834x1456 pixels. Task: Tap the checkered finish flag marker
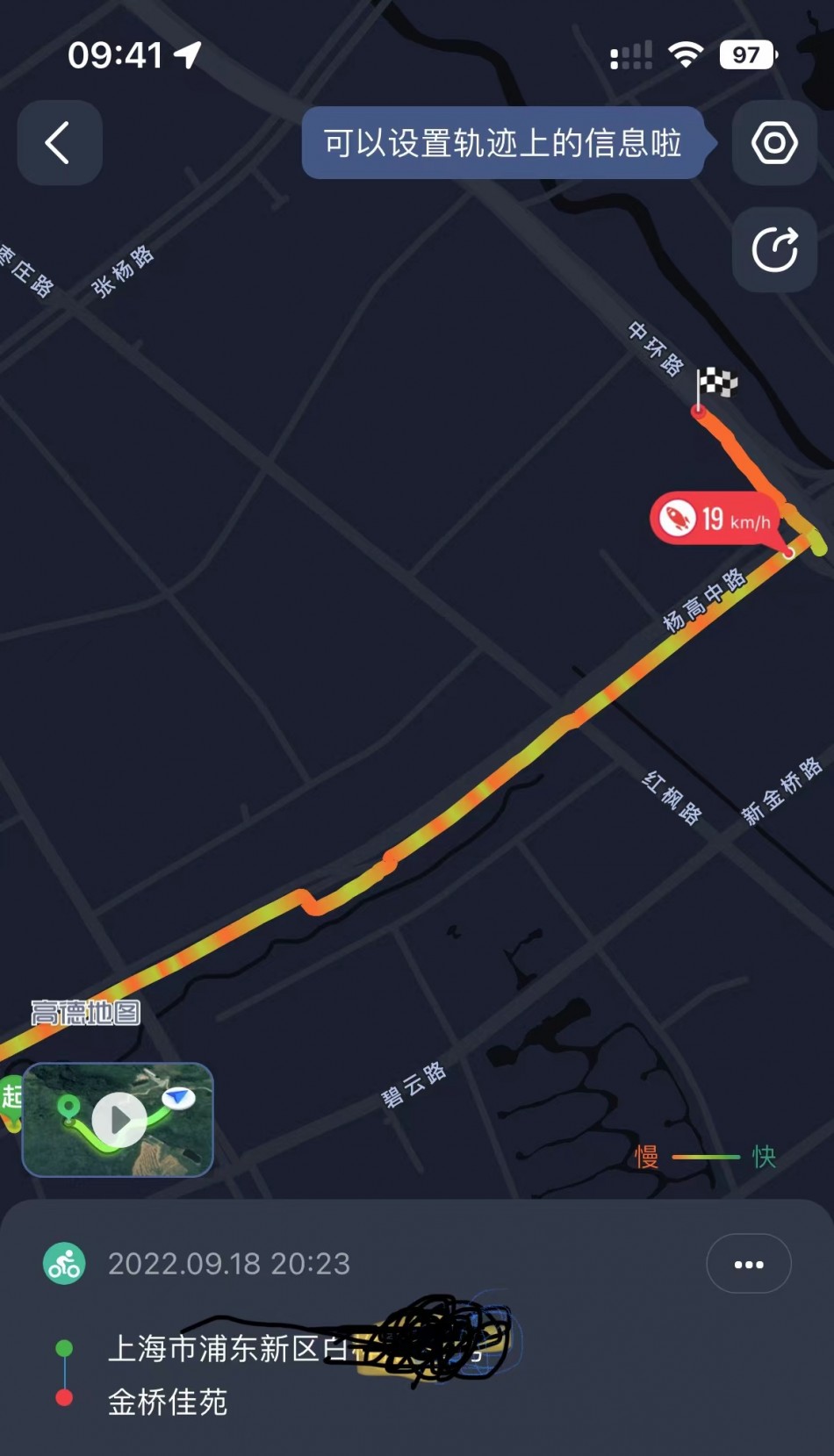pos(715,384)
